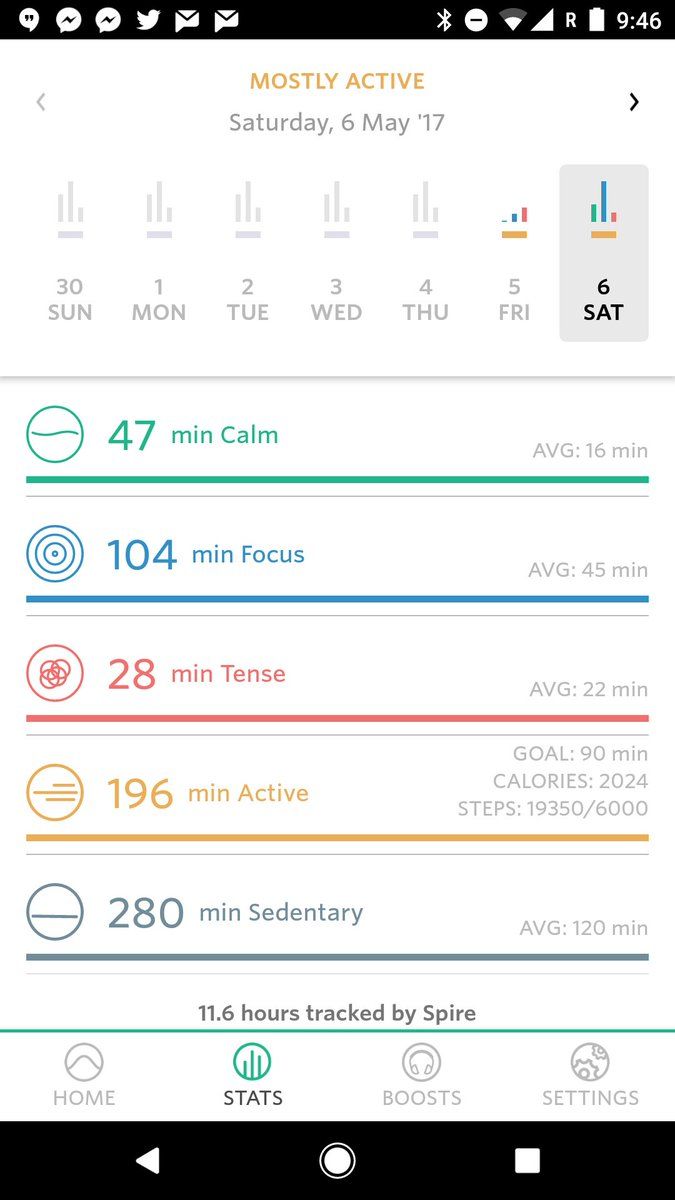Switch to the Boosts tab
The width and height of the screenshot is (675, 1200).
click(422, 1076)
